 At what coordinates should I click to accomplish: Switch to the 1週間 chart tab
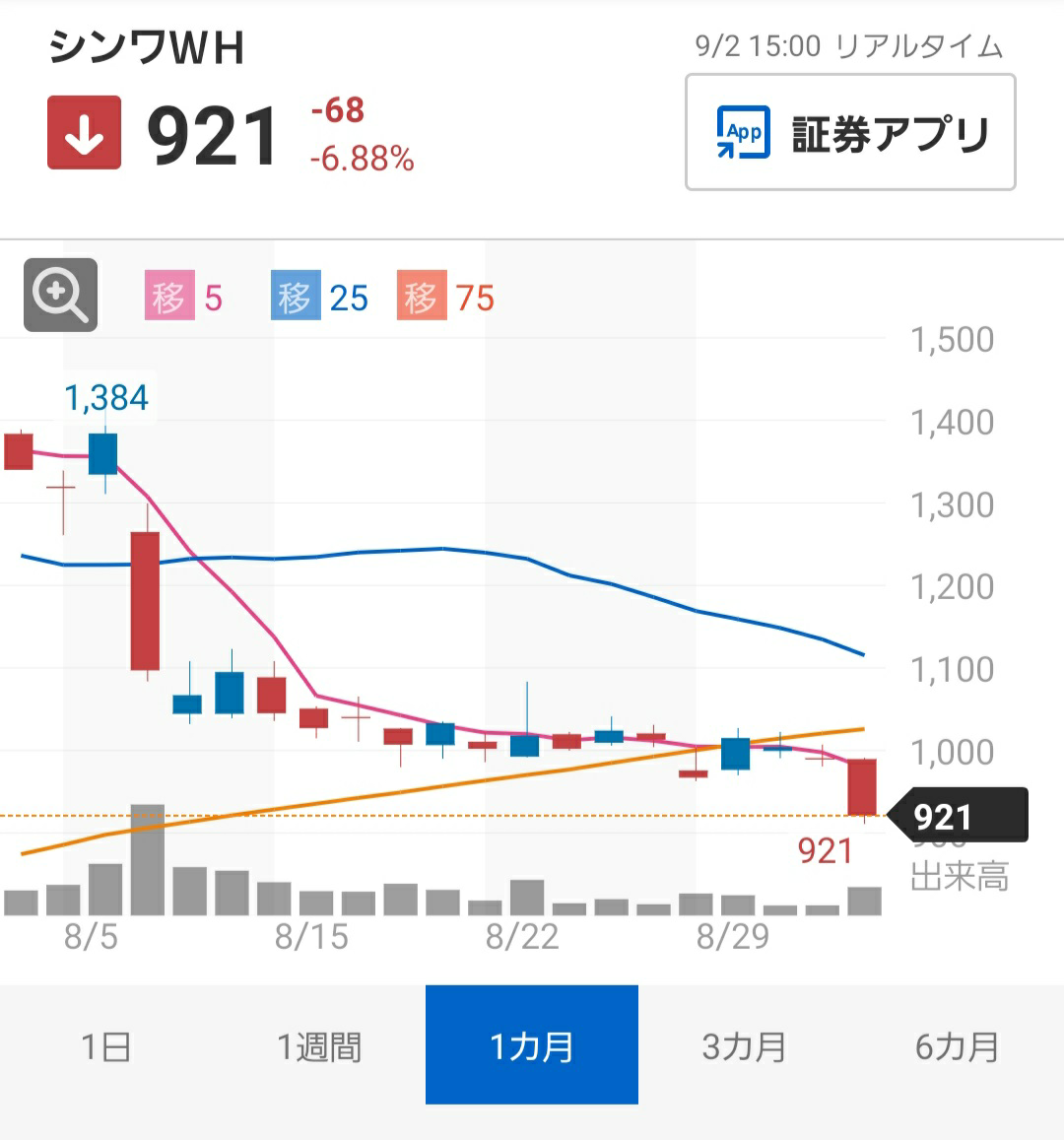[x=318, y=1048]
